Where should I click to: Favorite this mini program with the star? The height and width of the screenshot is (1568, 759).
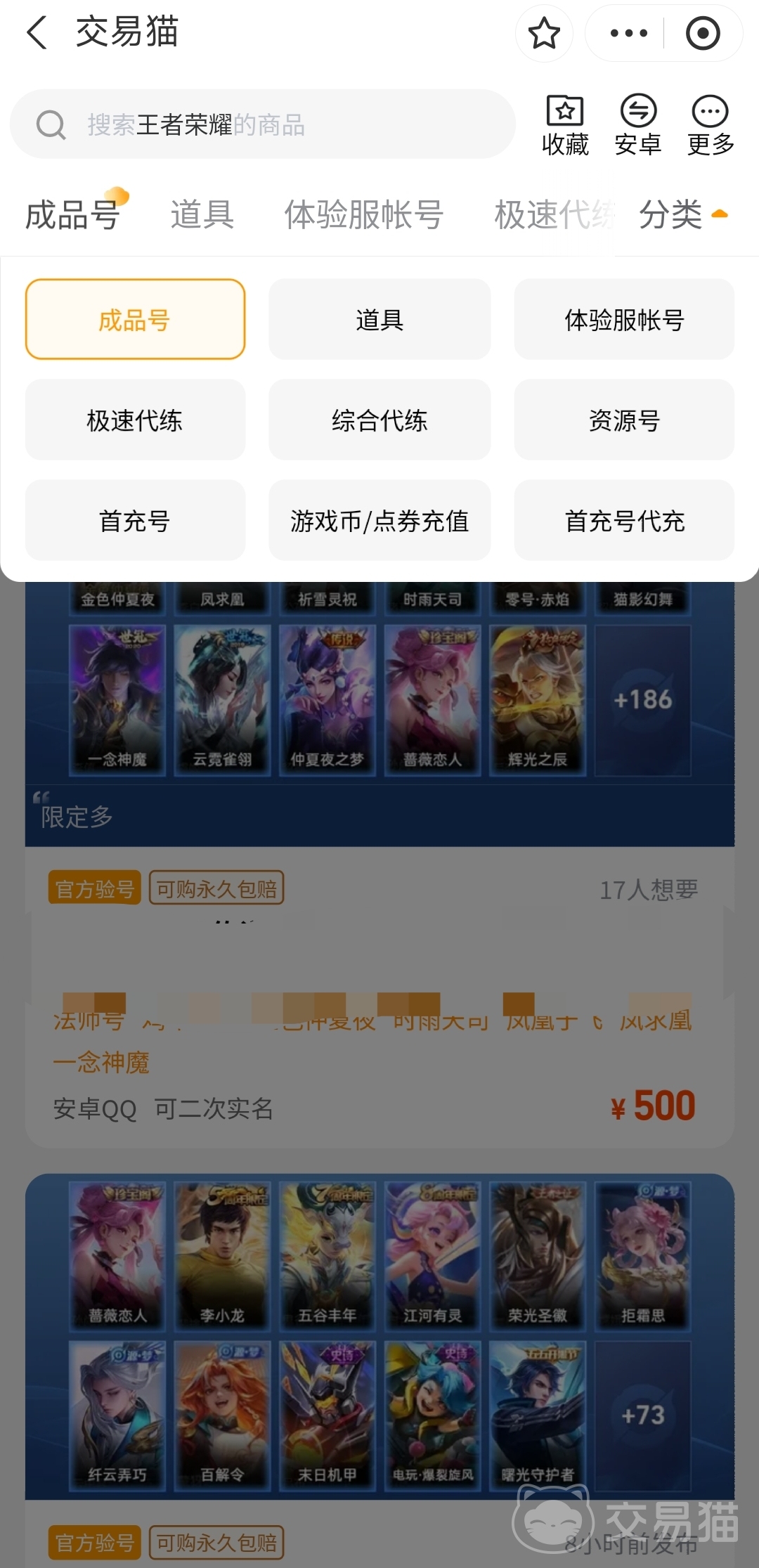pos(544,34)
